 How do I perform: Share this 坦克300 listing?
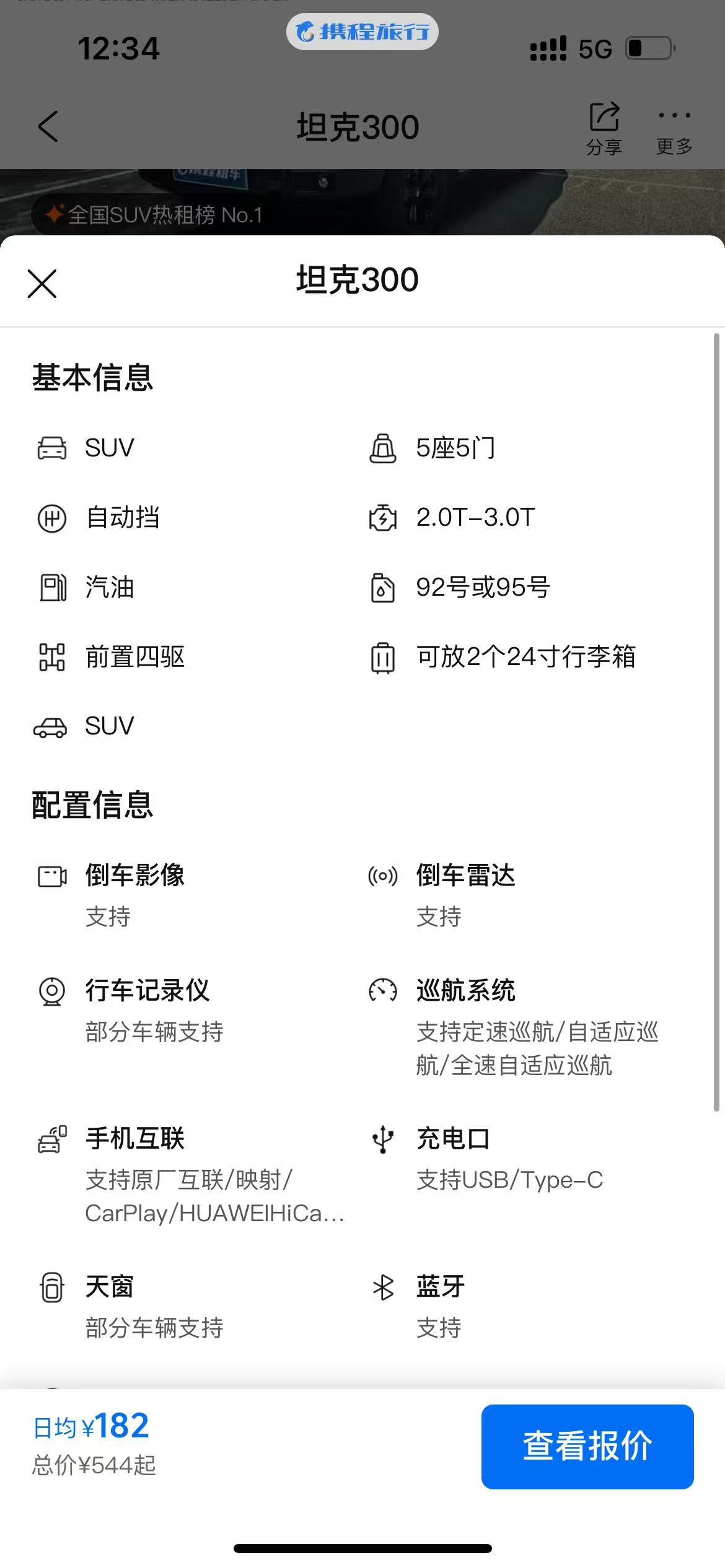[604, 128]
